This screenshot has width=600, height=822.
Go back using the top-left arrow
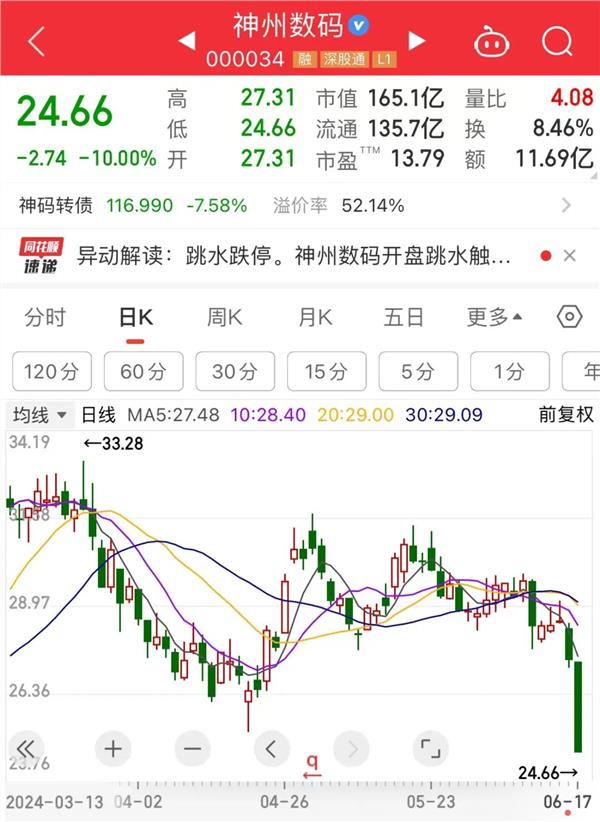click(x=36, y=41)
